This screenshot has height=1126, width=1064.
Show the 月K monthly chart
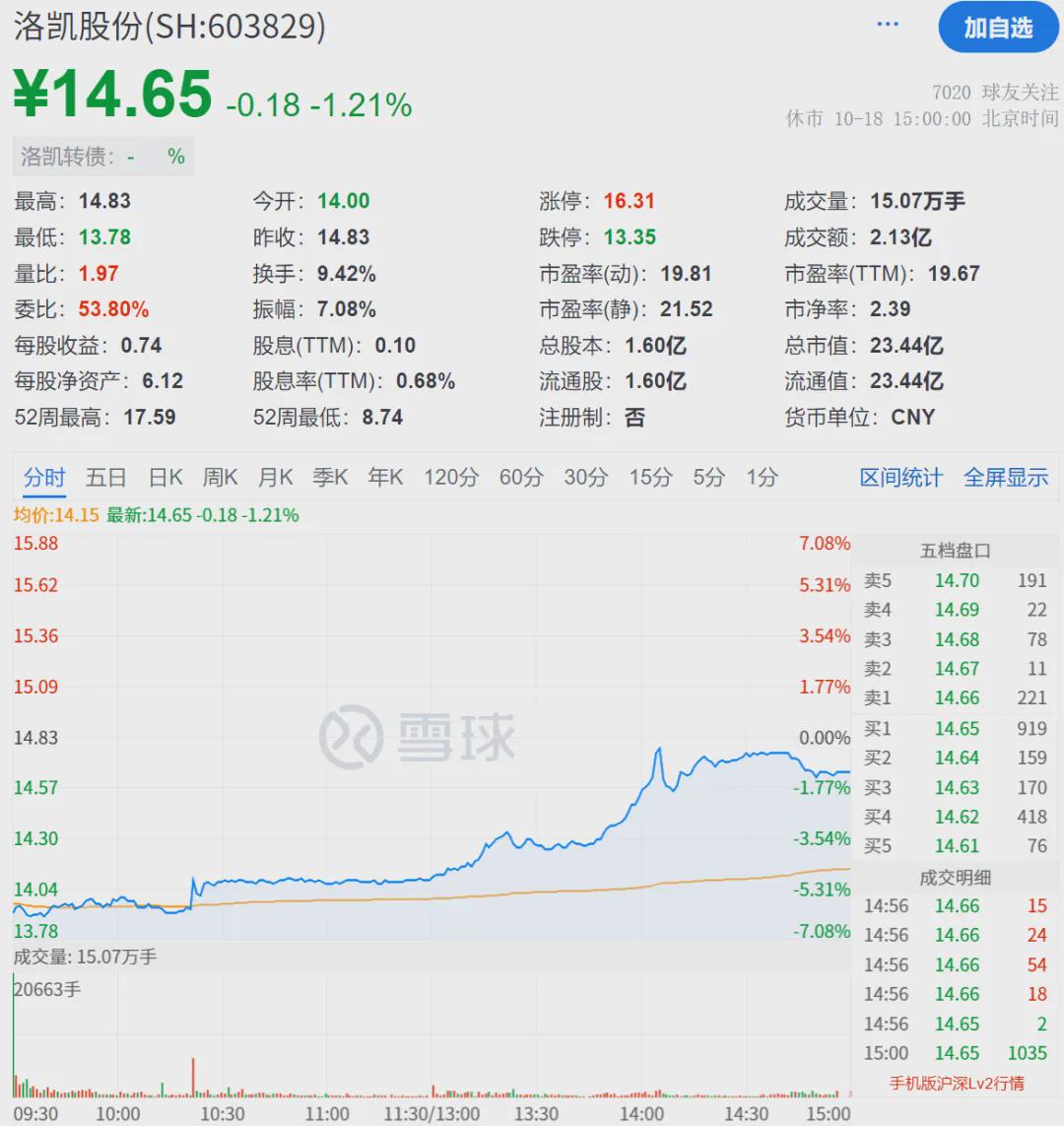pos(275,478)
